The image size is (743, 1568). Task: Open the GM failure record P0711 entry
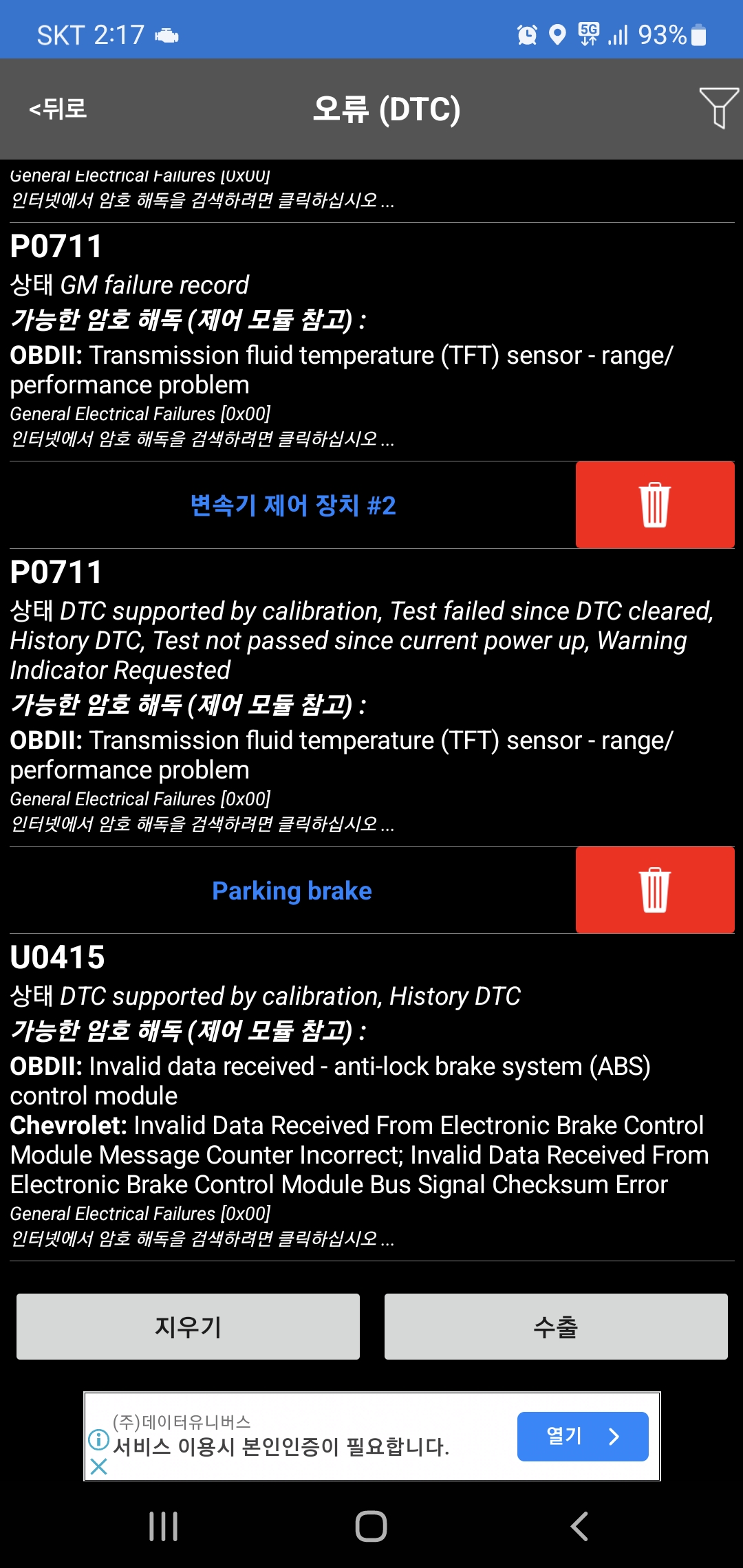click(x=371, y=342)
